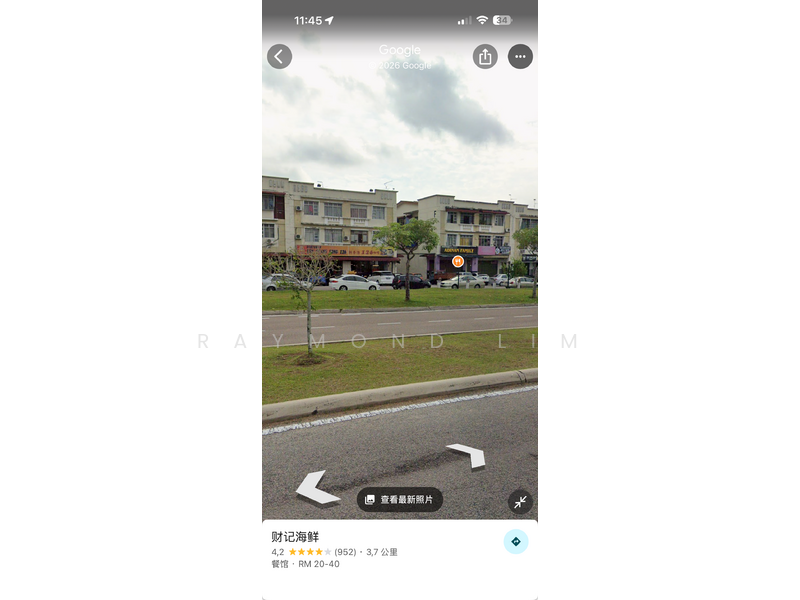Select the orange restaurant pin in view
This screenshot has width=800, height=600.
[458, 261]
